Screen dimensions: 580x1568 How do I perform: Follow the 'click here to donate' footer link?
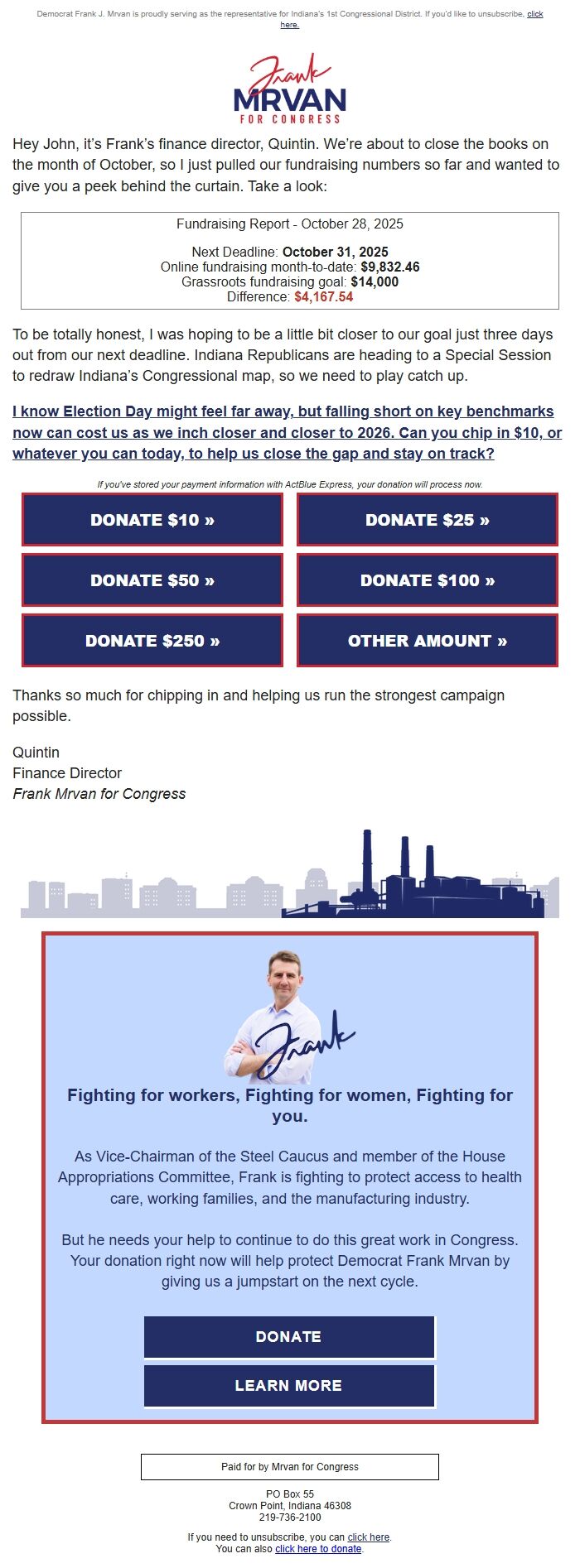318,1548
